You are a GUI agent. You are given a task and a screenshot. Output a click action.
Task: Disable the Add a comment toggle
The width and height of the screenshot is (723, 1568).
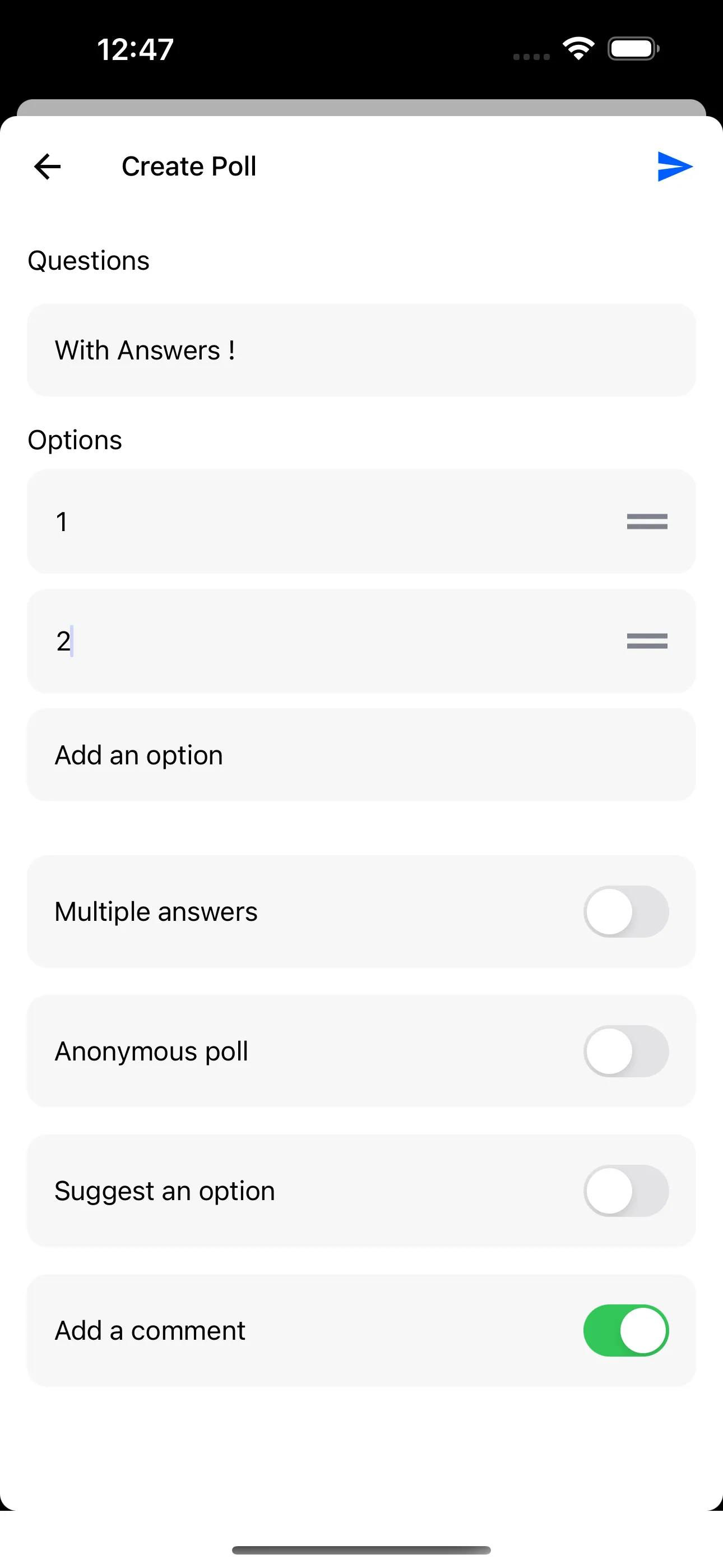[625, 1330]
